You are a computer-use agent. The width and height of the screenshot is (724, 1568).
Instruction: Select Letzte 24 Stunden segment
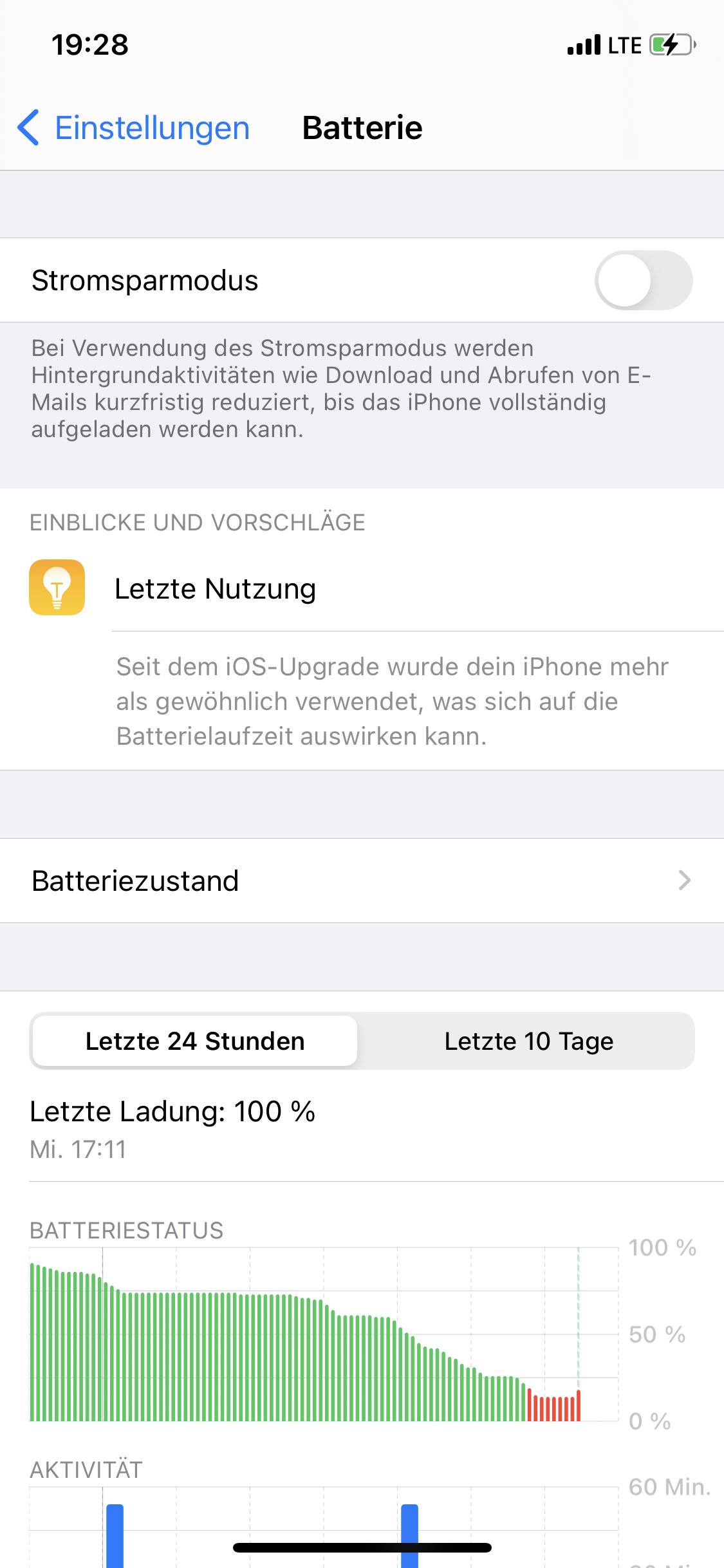click(x=195, y=1041)
